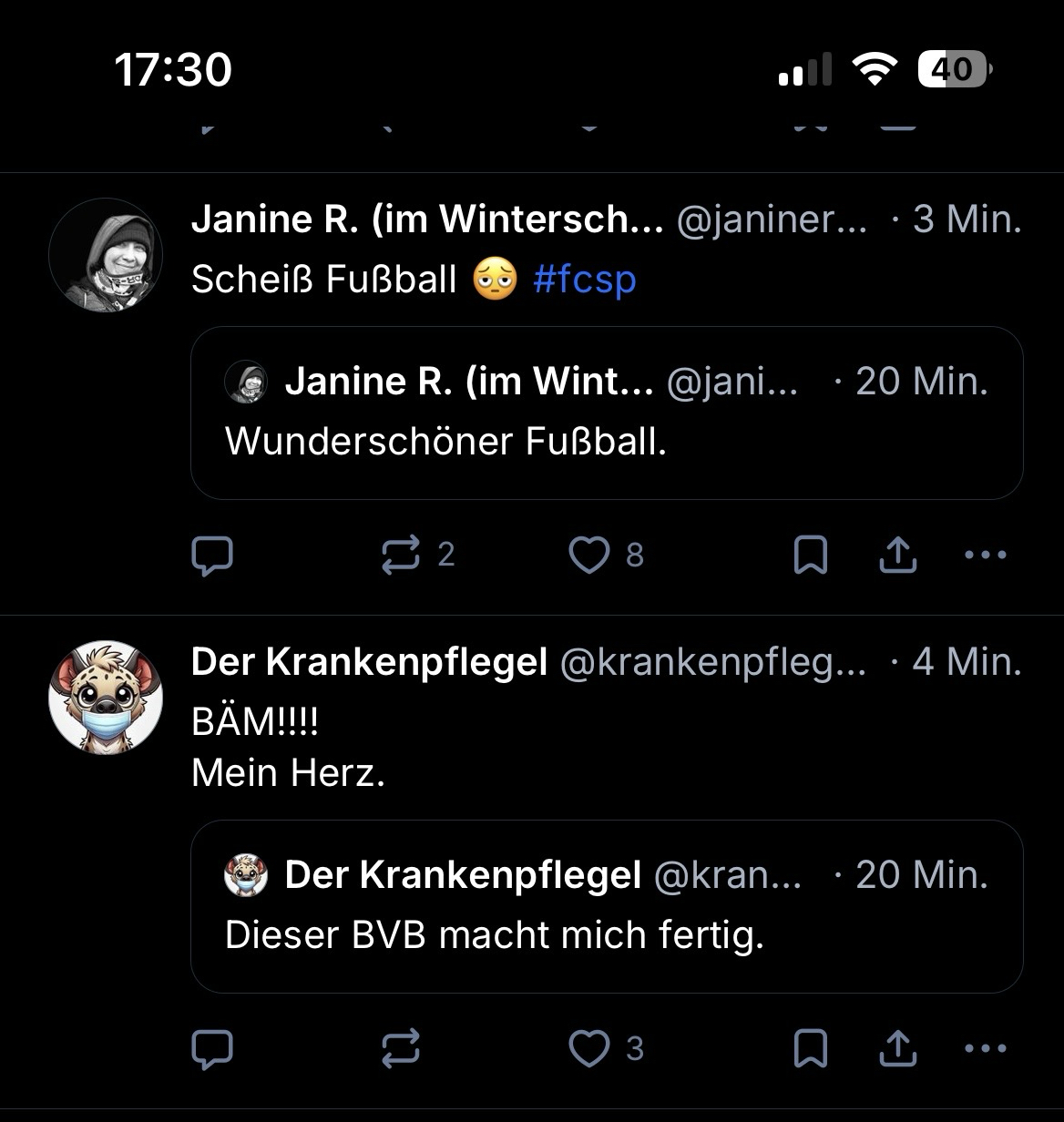
Task: Reply to Janine's "Scheiß Fußball" post
Action: pos(212,555)
